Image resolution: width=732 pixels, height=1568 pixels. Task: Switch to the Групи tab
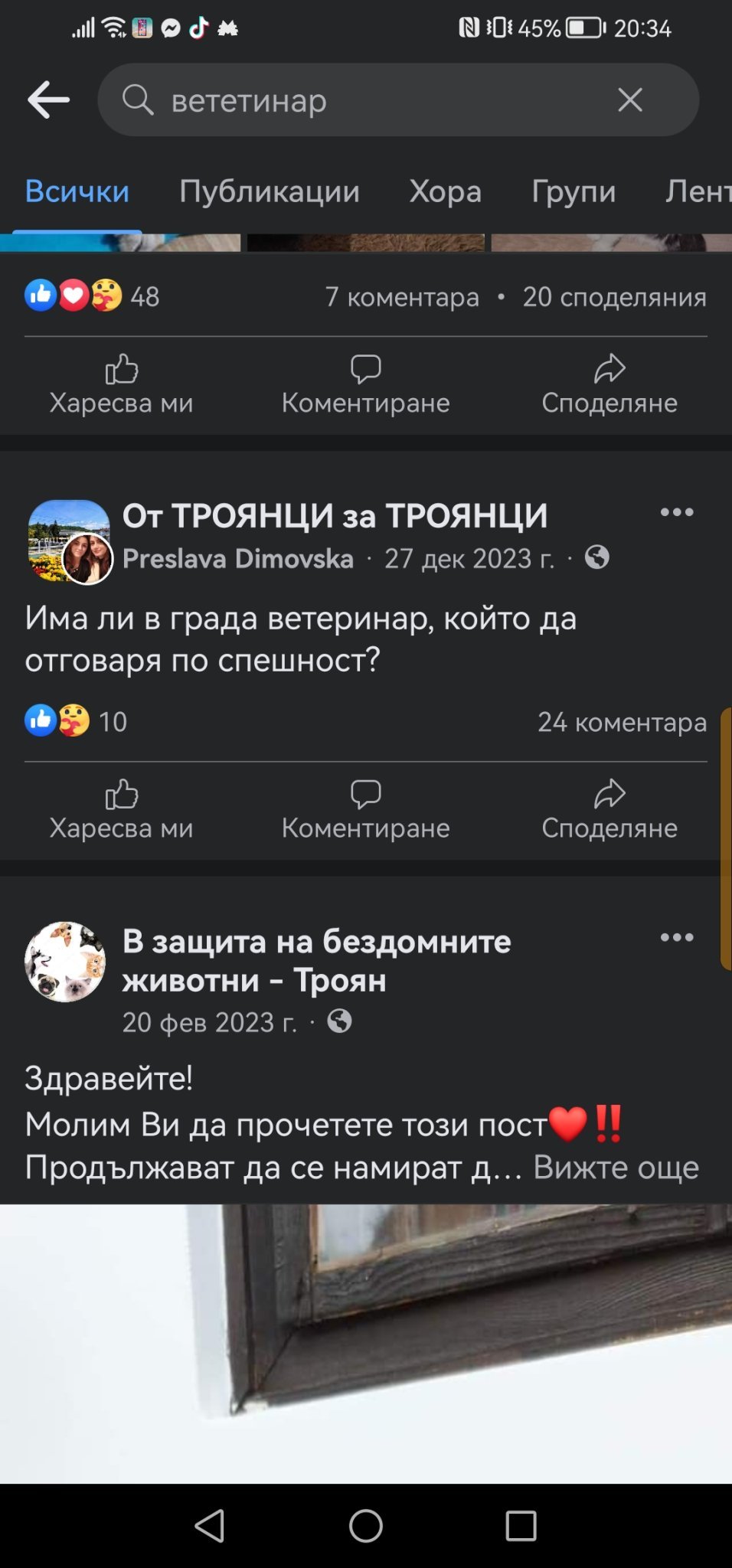[574, 191]
